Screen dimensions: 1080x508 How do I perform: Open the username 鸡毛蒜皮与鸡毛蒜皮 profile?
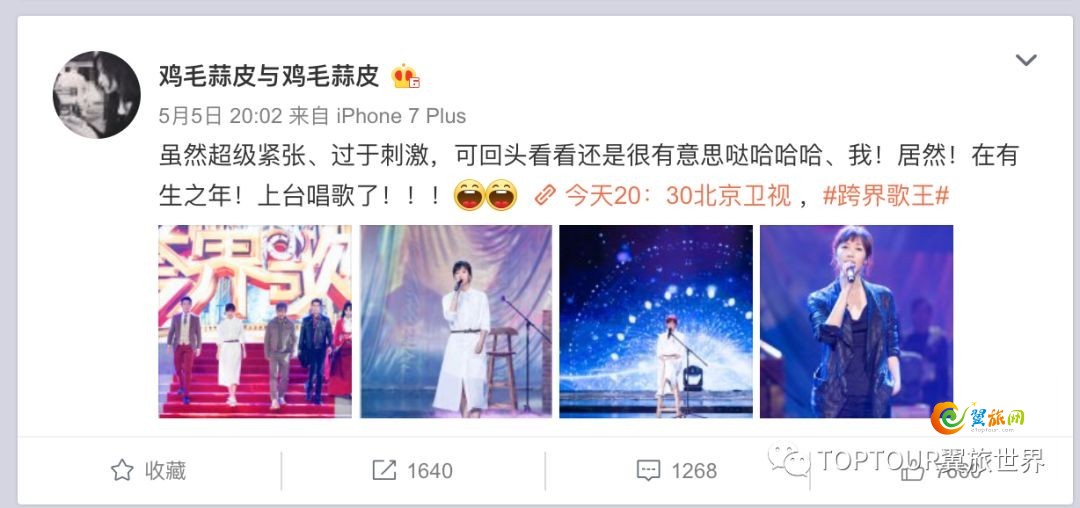(x=269, y=76)
